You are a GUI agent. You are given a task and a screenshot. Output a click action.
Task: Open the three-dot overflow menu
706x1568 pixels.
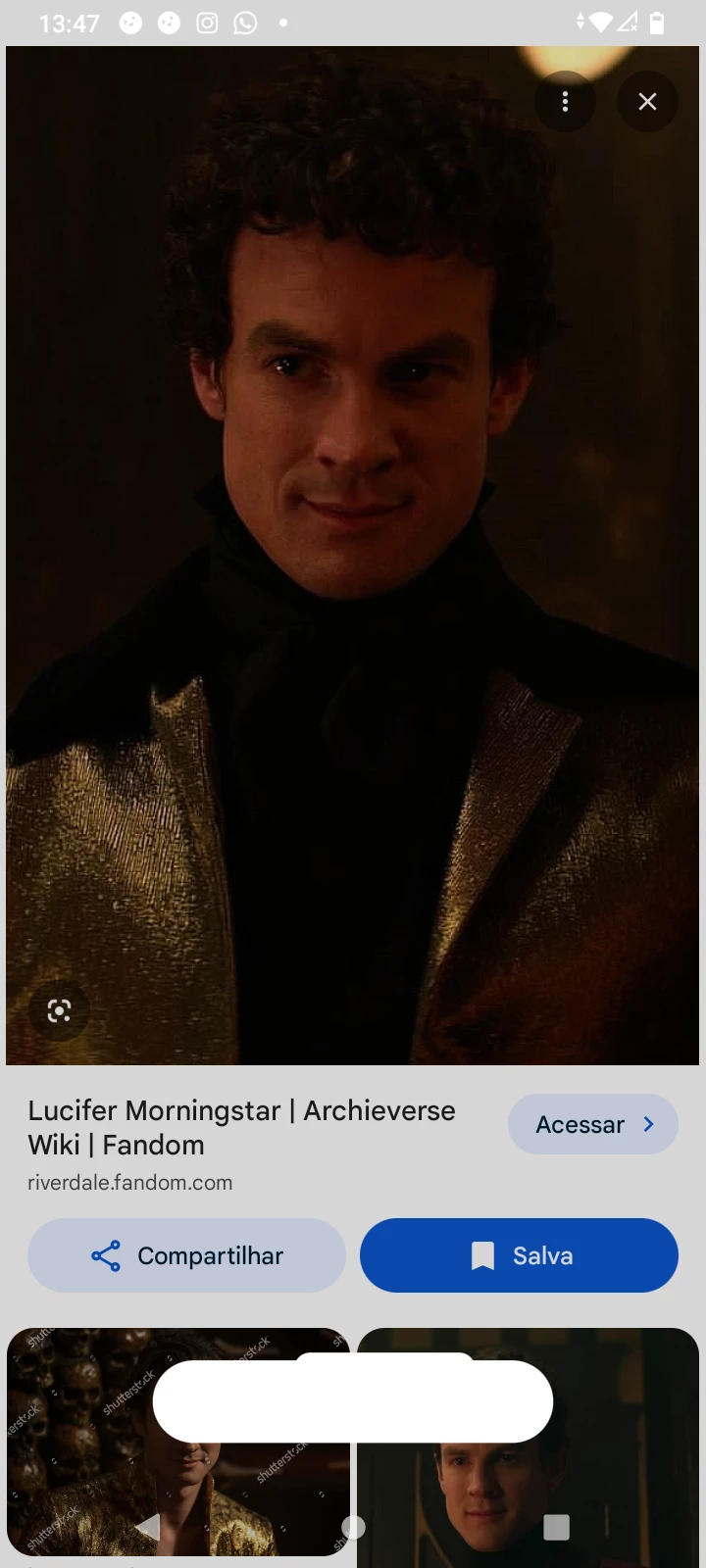565,102
